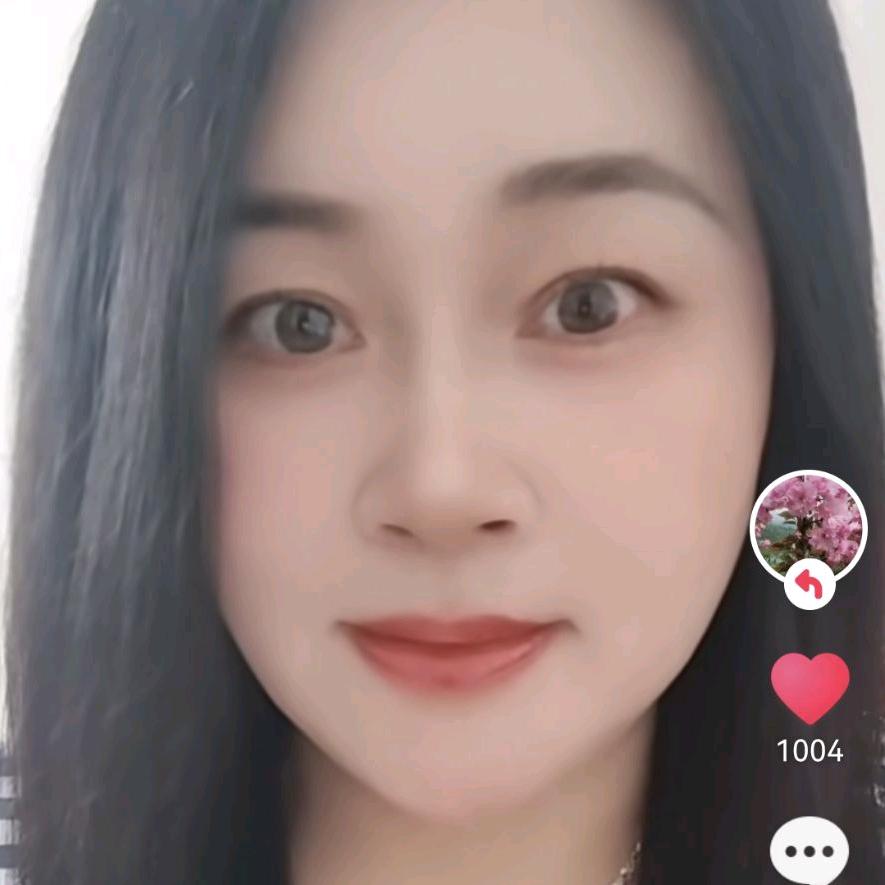Viewport: 885px width, 885px height.
Task: Like this video with the heart
Action: (x=809, y=687)
